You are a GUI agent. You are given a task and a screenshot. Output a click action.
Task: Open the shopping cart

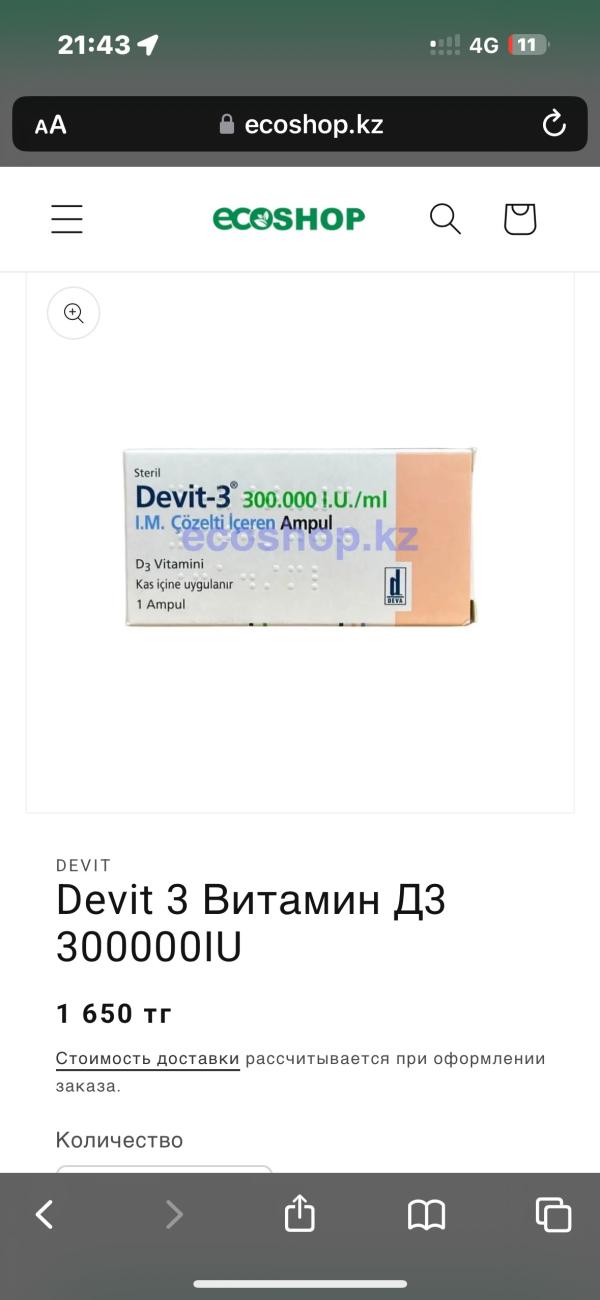(x=520, y=219)
